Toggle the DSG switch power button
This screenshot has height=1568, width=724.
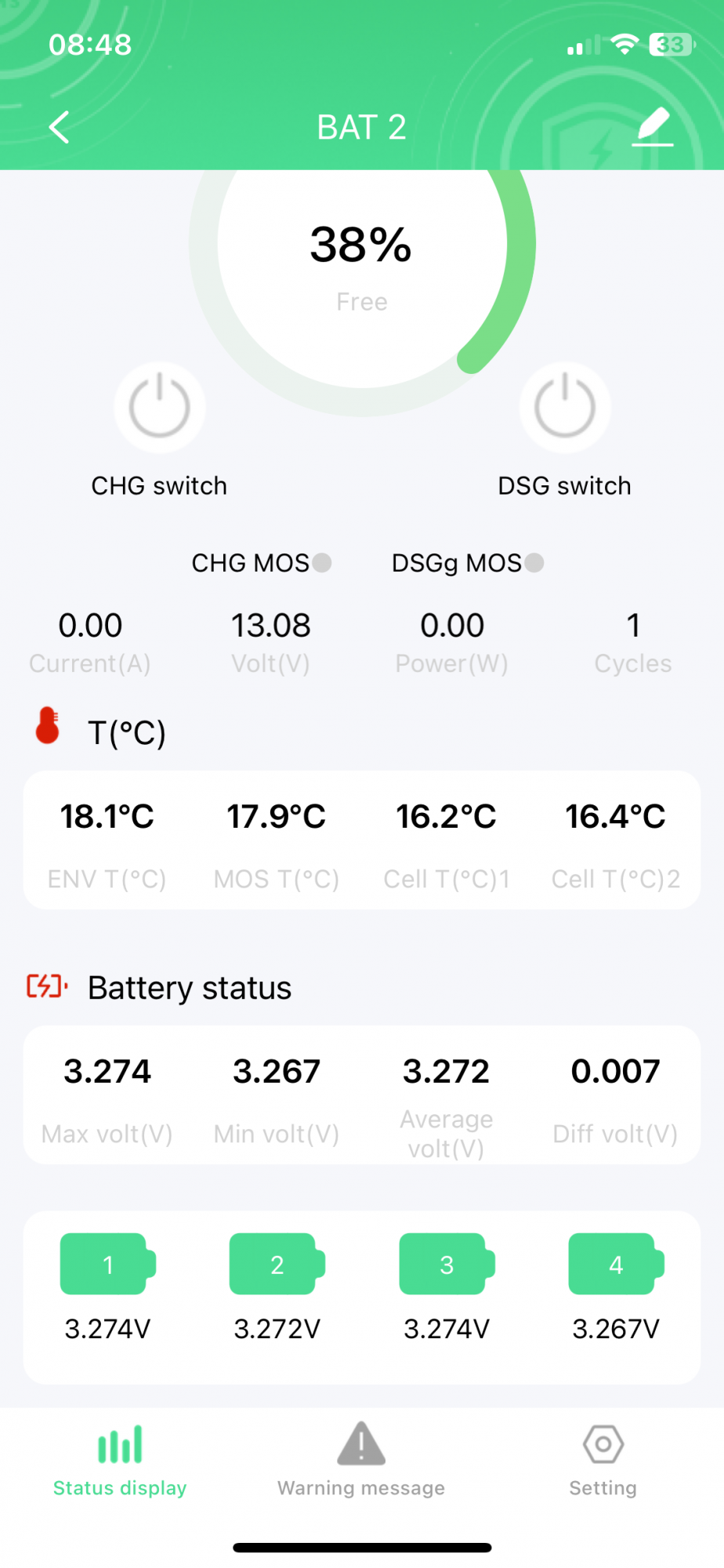click(x=565, y=408)
